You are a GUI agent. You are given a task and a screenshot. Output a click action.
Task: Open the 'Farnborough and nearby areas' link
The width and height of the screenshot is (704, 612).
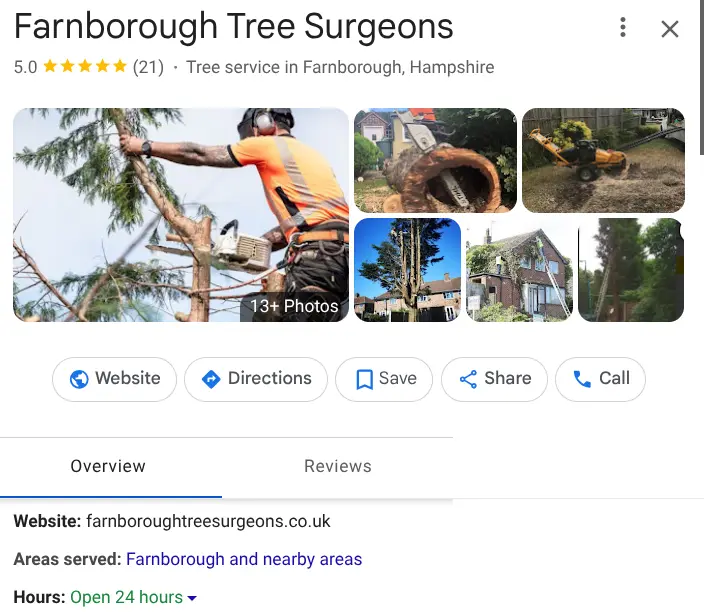[x=244, y=559]
